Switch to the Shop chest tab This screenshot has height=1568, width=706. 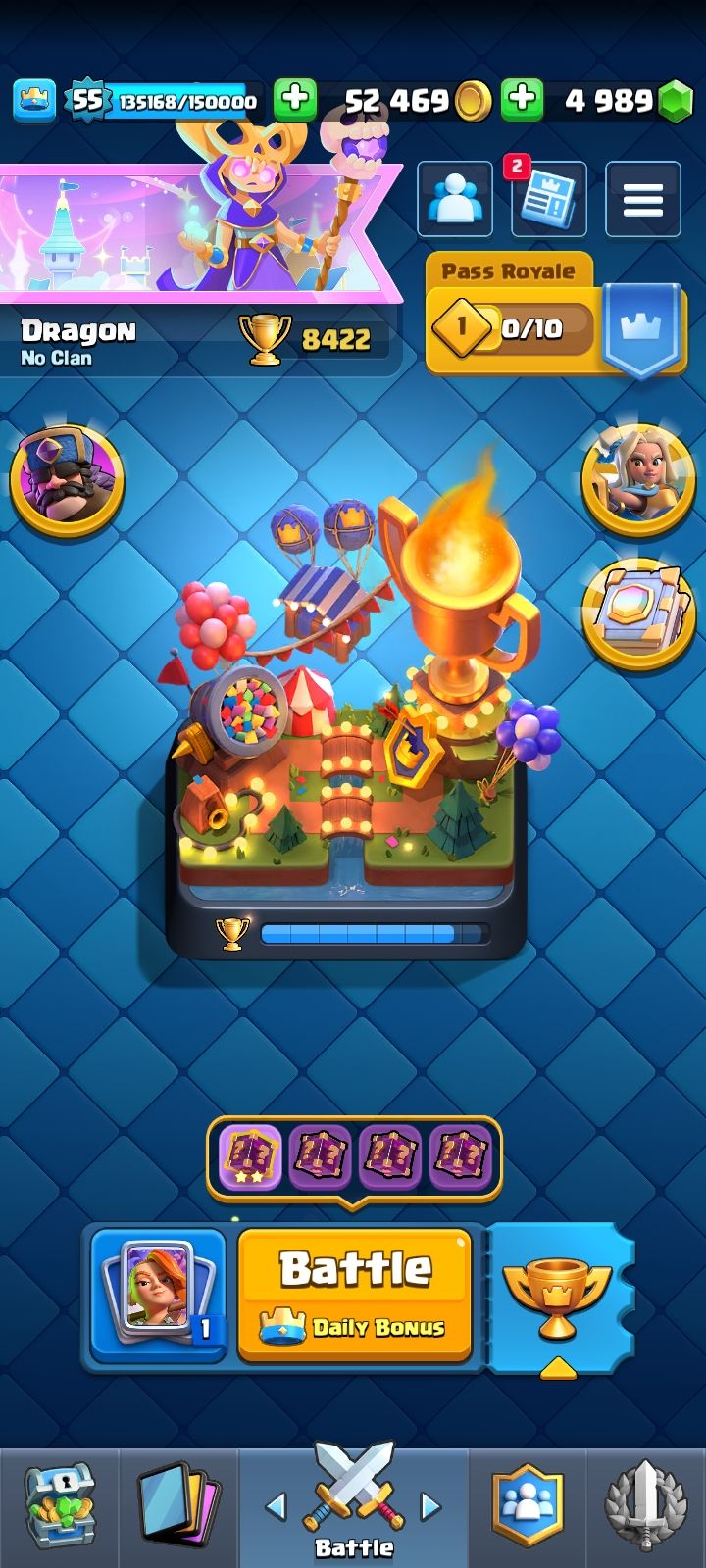tap(59, 1506)
